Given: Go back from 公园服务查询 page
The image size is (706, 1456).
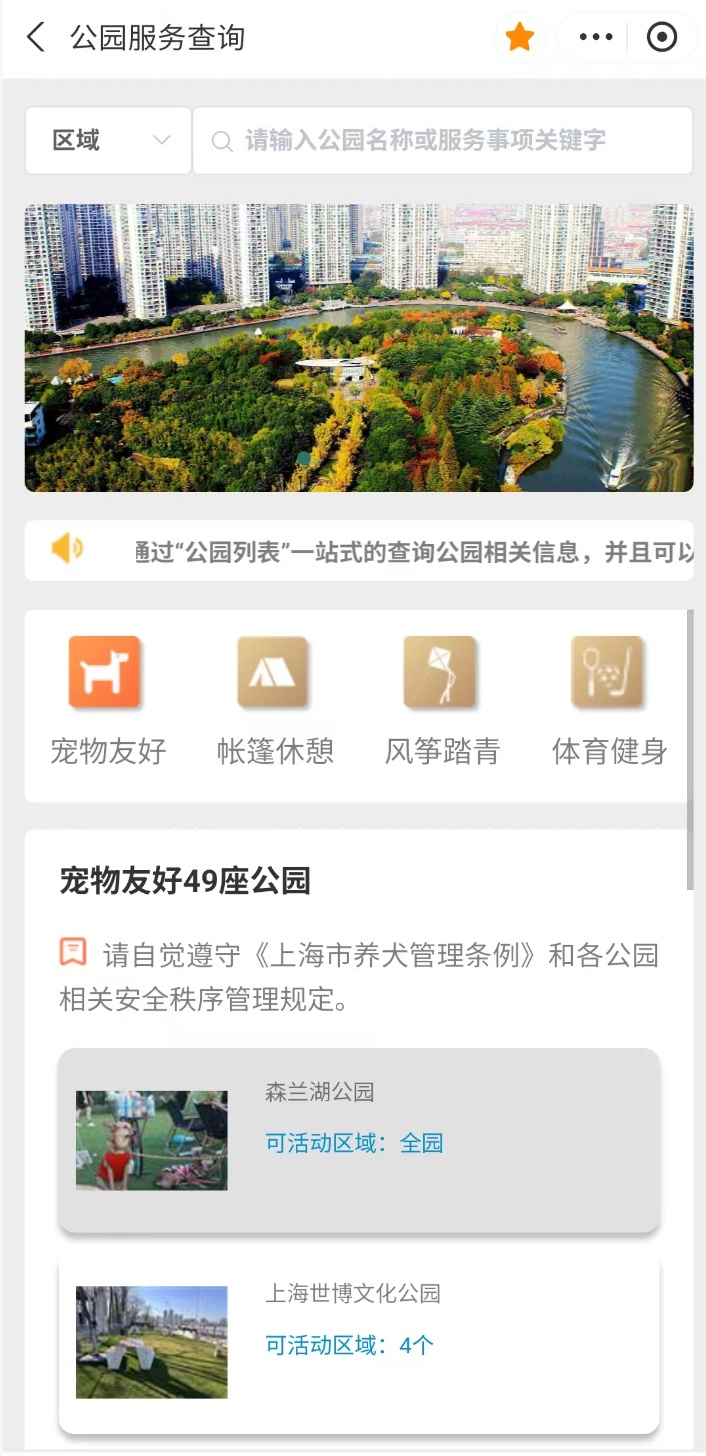Looking at the screenshot, I should coord(36,38).
